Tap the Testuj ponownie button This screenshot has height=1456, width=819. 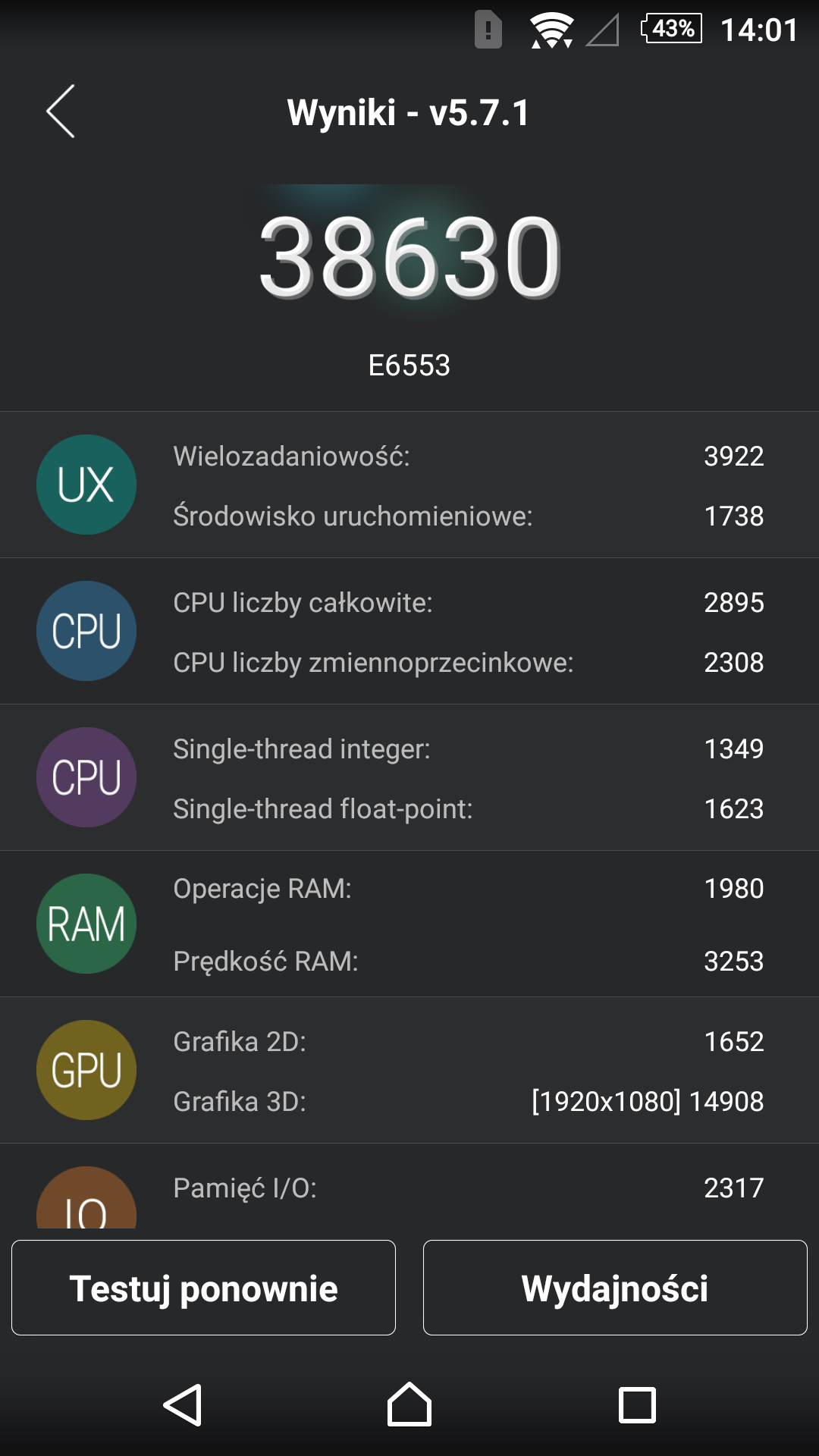pyautogui.click(x=203, y=1288)
